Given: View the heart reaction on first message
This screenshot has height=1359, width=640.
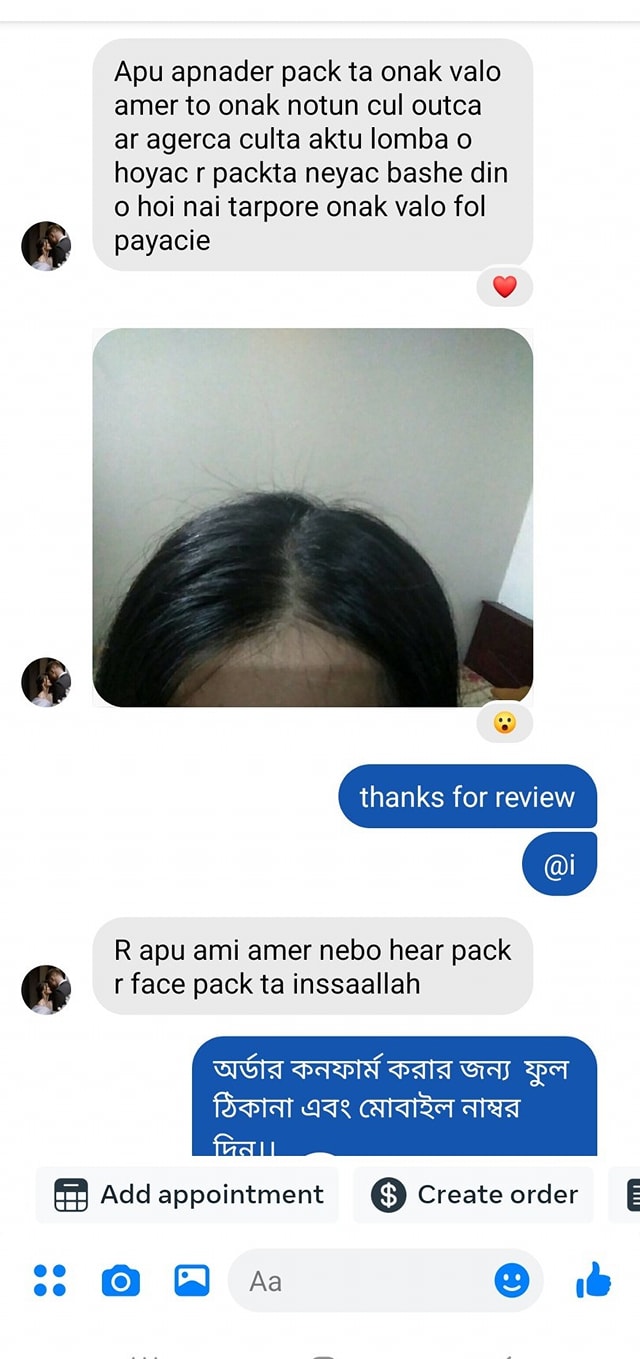Looking at the screenshot, I should pyautogui.click(x=505, y=287).
